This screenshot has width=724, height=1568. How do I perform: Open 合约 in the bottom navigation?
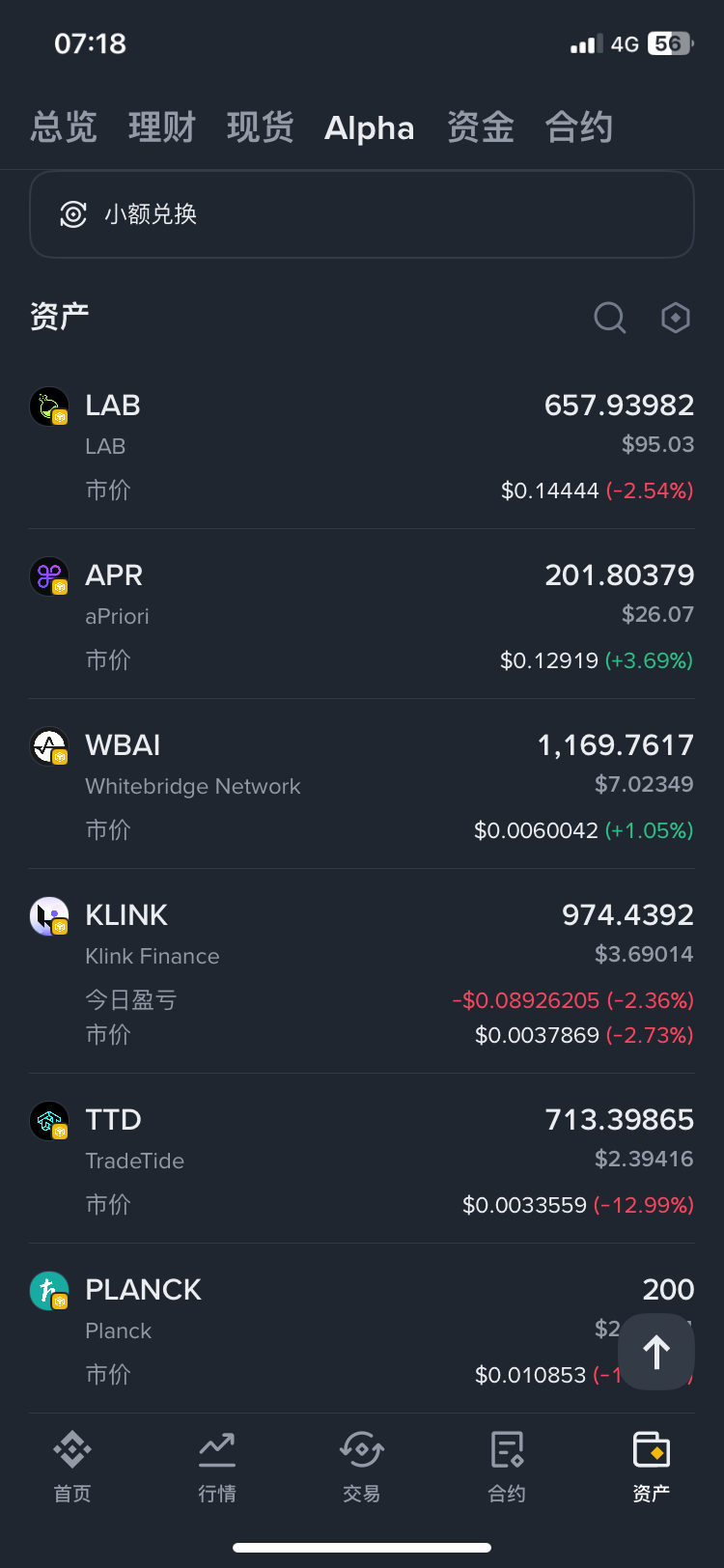click(x=507, y=1466)
